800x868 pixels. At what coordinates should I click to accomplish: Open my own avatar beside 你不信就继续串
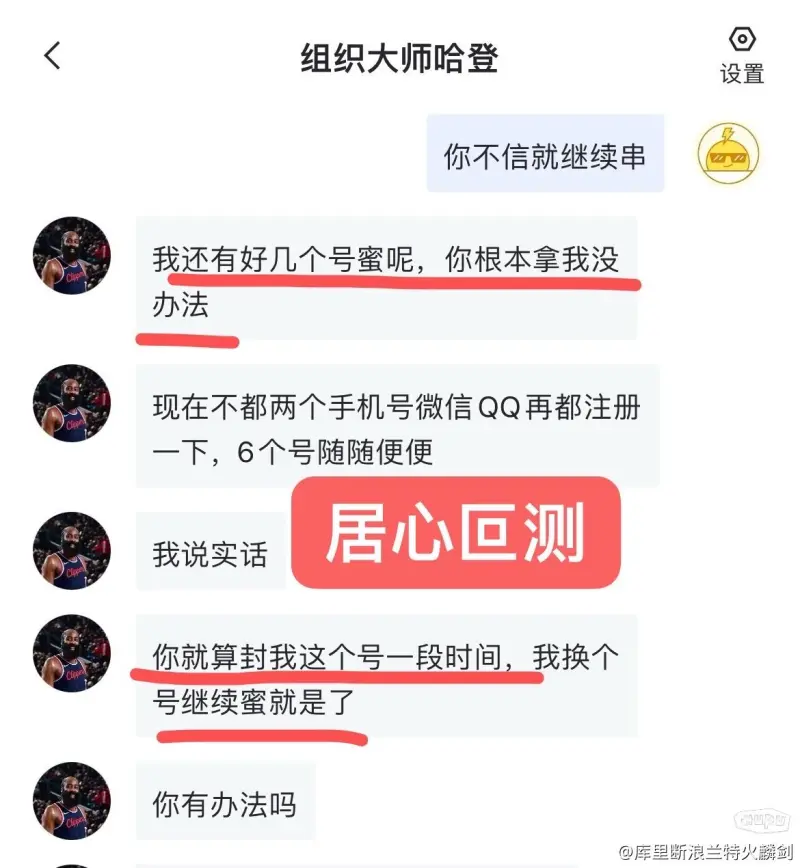coord(727,154)
